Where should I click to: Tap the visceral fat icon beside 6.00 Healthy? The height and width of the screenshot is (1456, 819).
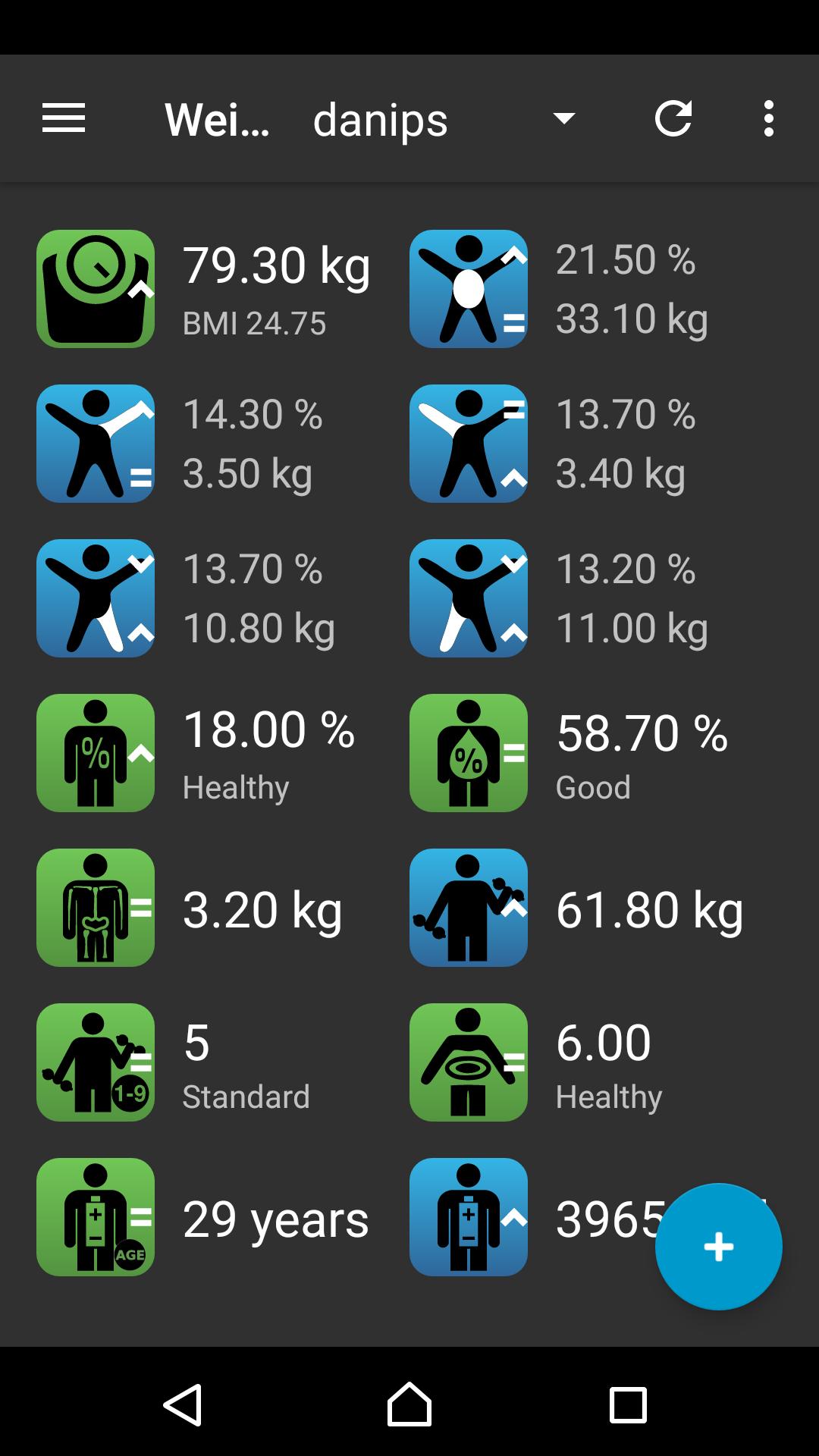coord(468,1062)
